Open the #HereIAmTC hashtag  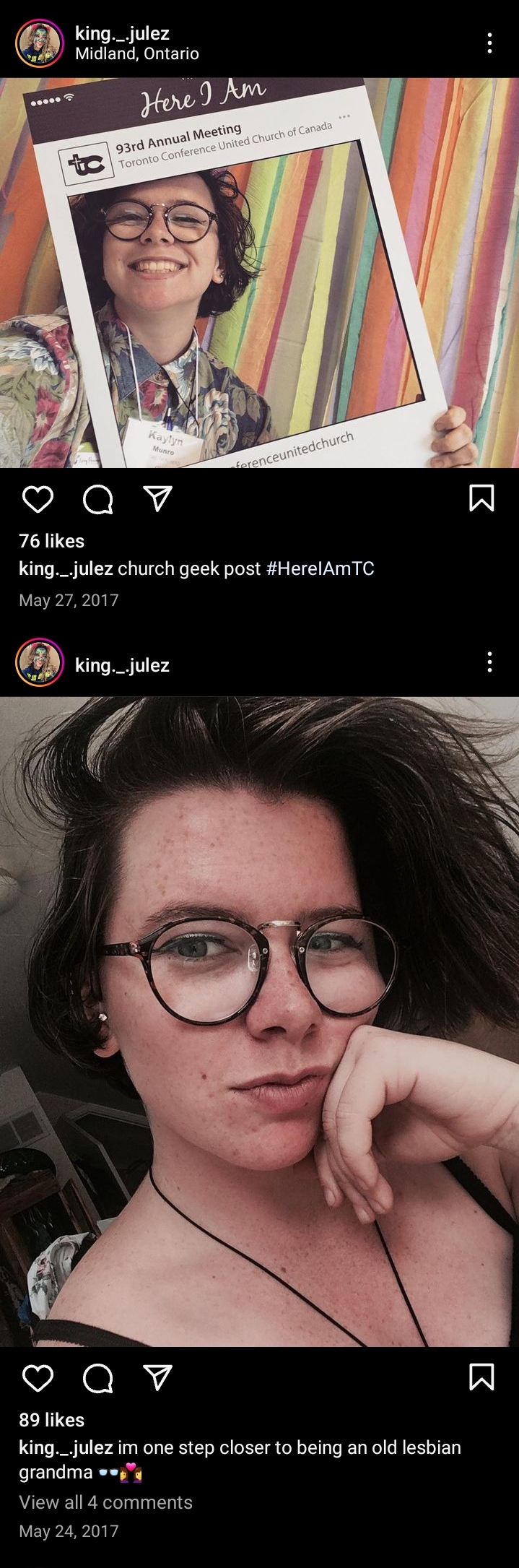pyautogui.click(x=320, y=568)
